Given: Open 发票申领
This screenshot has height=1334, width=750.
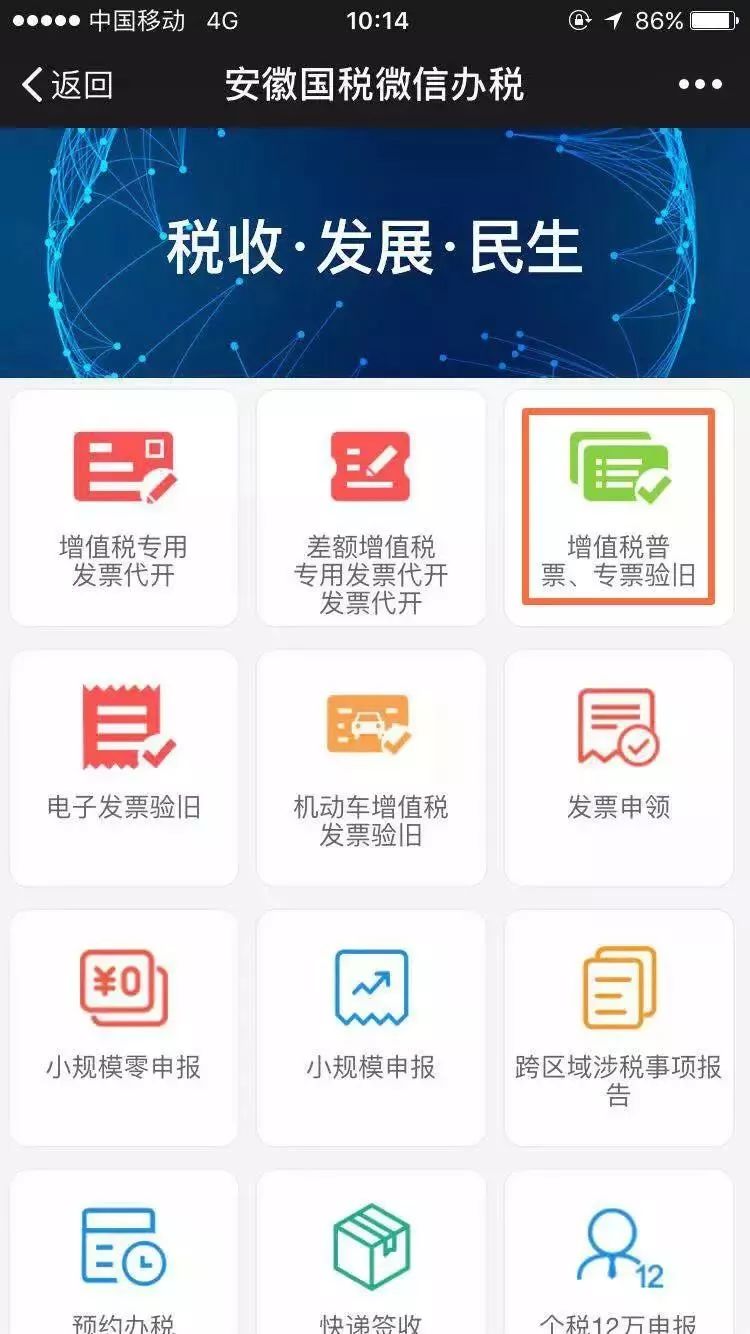Looking at the screenshot, I should tap(618, 768).
